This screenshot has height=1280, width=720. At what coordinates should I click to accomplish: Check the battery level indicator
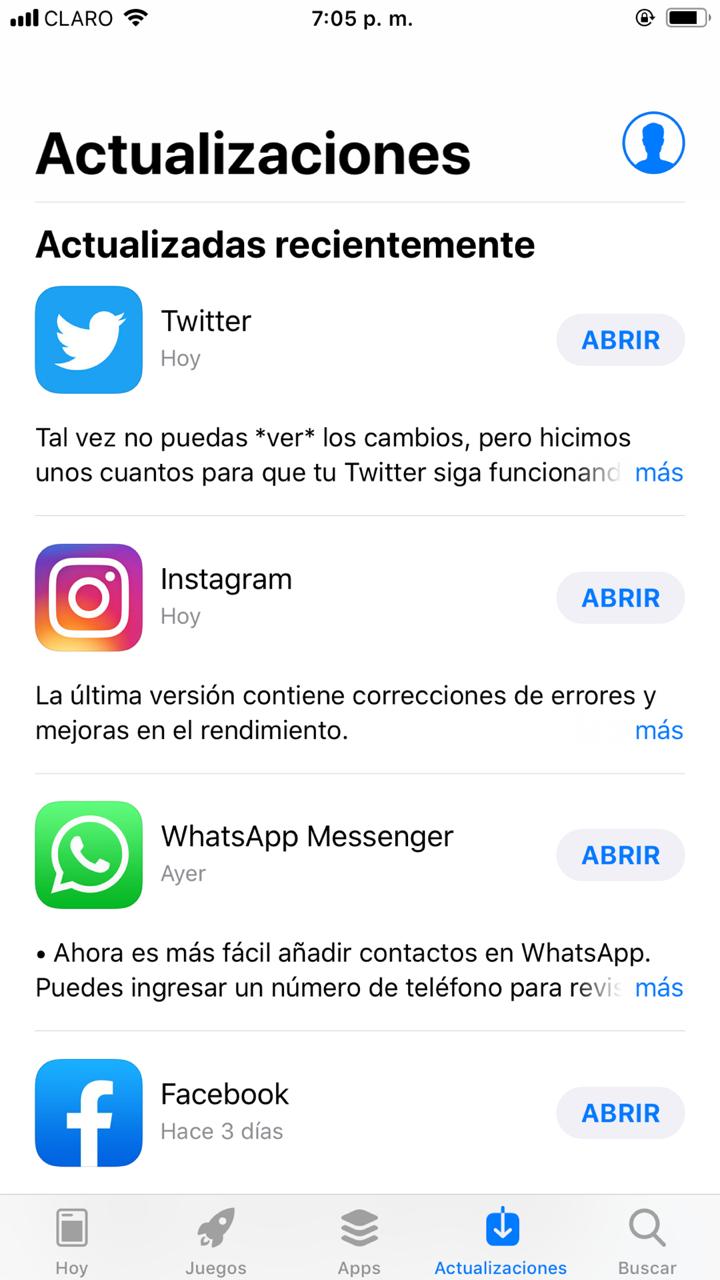point(686,16)
